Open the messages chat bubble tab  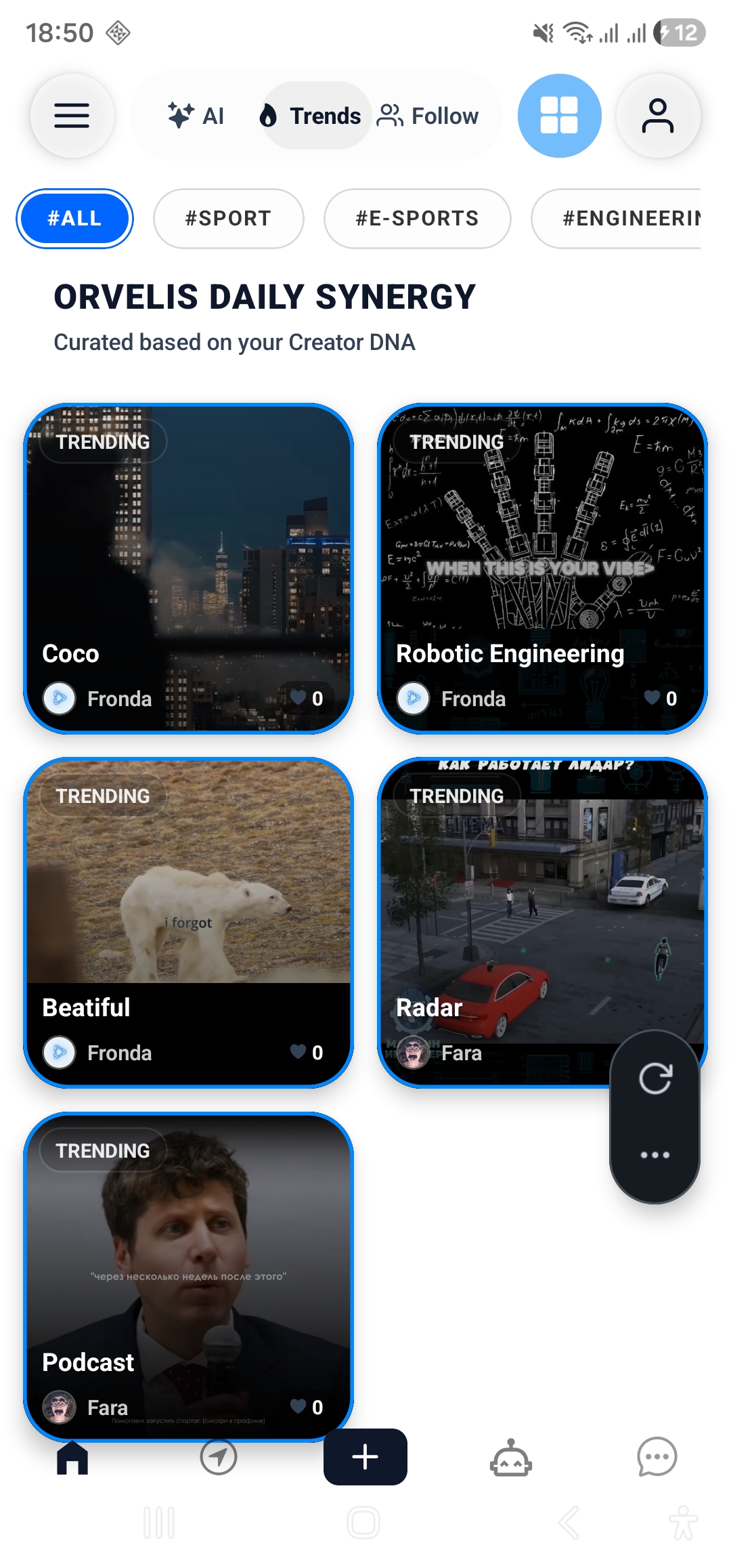pyautogui.click(x=657, y=1457)
